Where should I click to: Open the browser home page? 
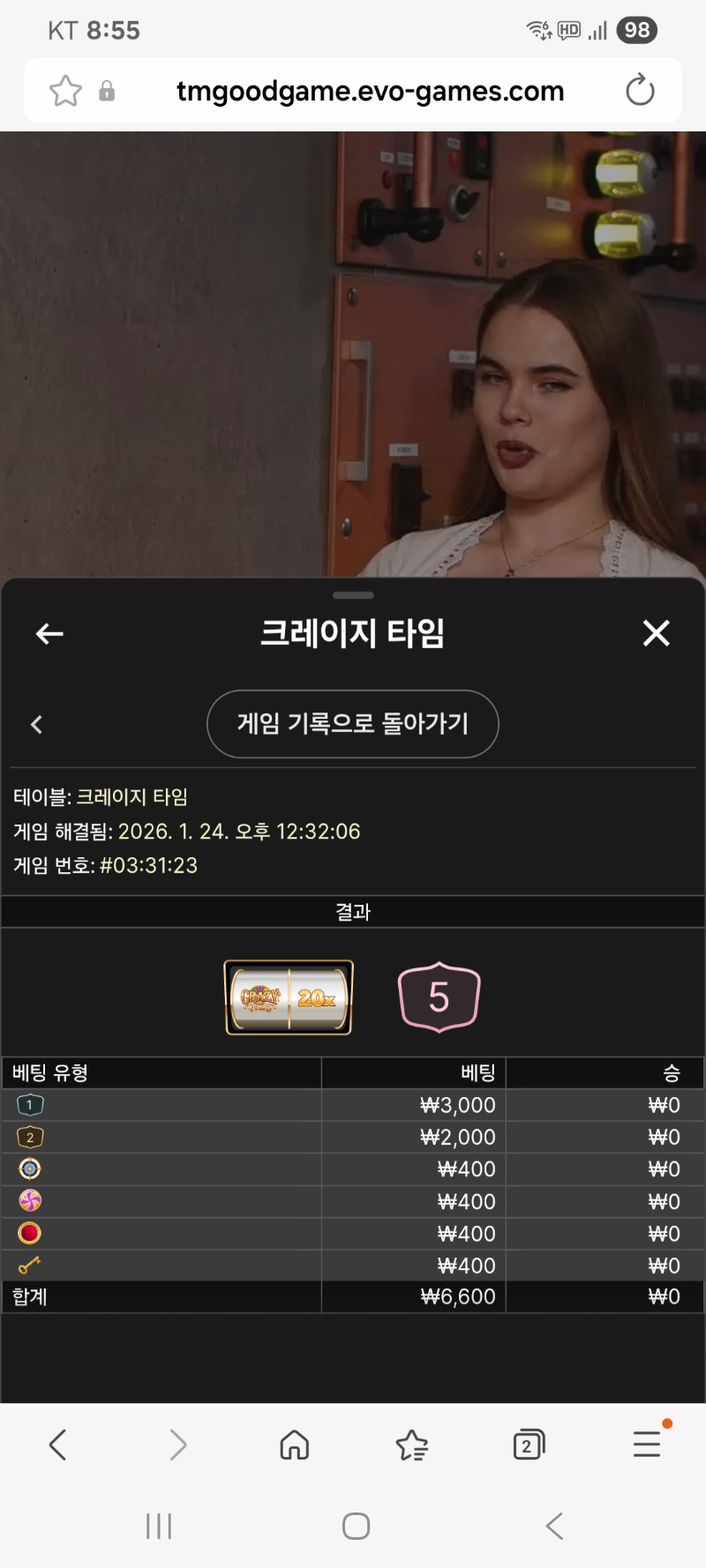294,1445
